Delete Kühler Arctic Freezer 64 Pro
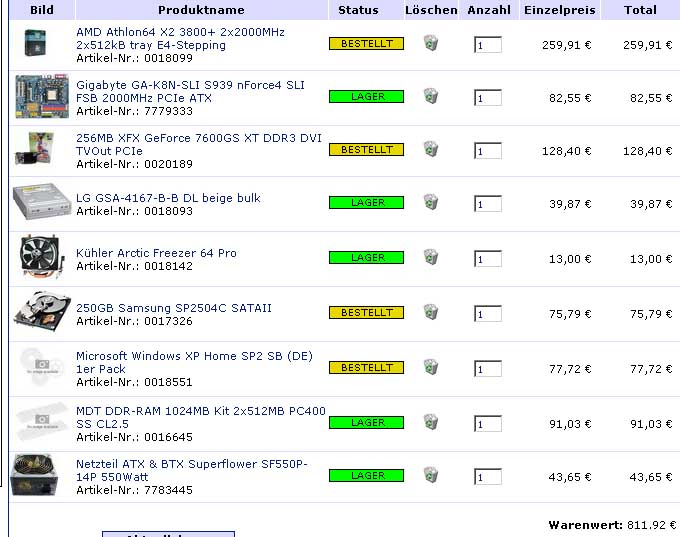680x537 pixels. coord(431,257)
